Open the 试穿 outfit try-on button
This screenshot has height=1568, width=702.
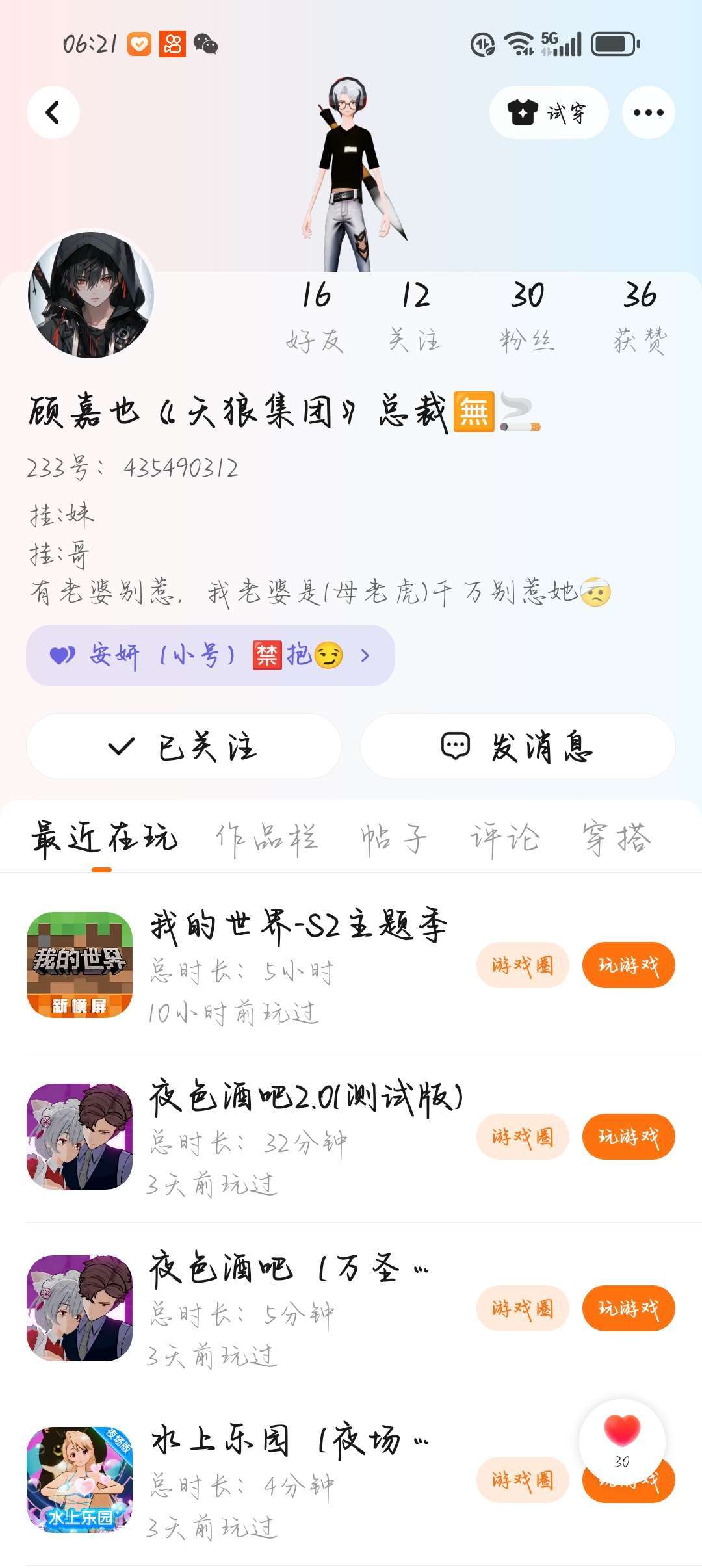[549, 112]
